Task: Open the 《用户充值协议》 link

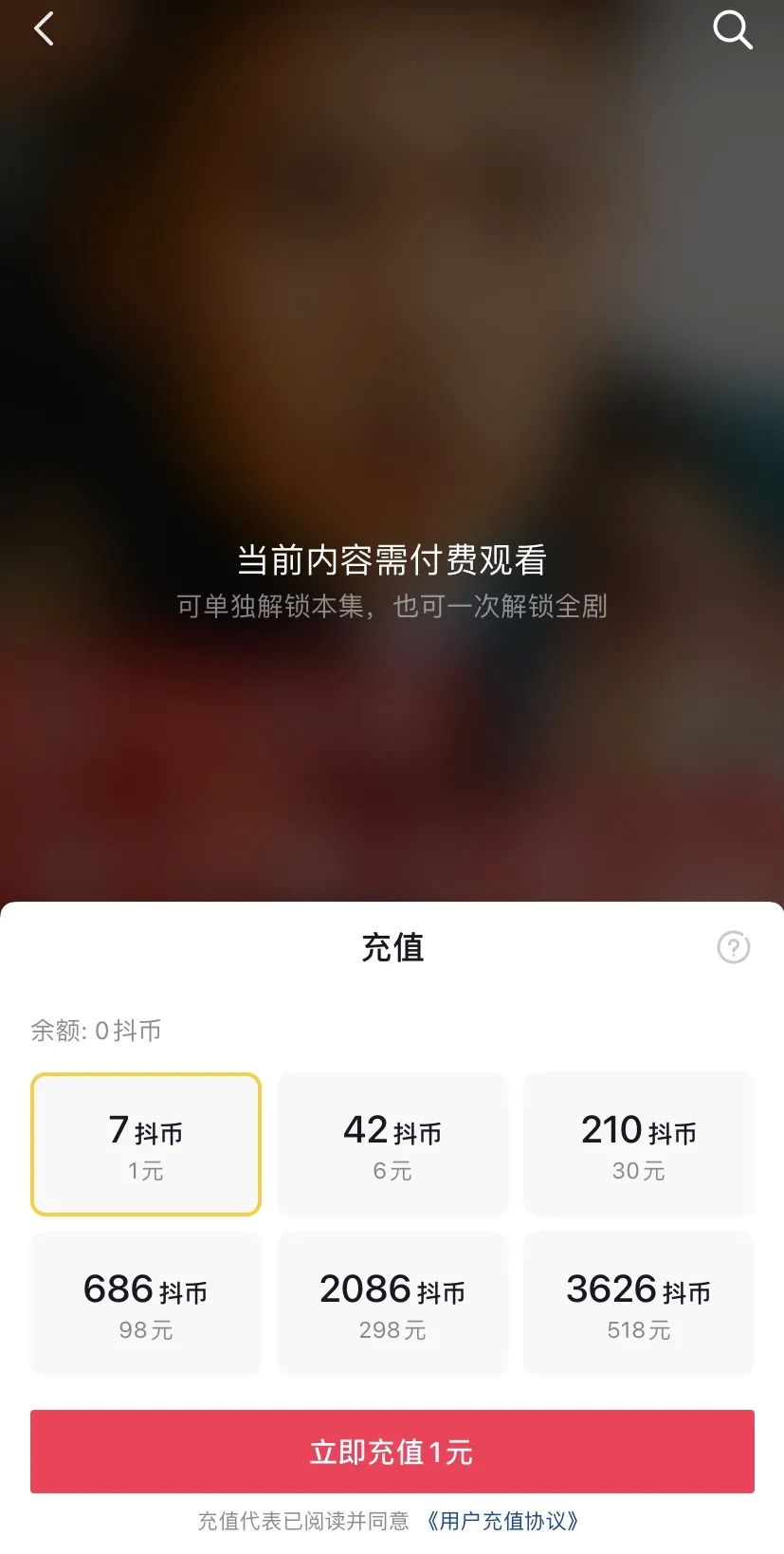Action: click(502, 1522)
